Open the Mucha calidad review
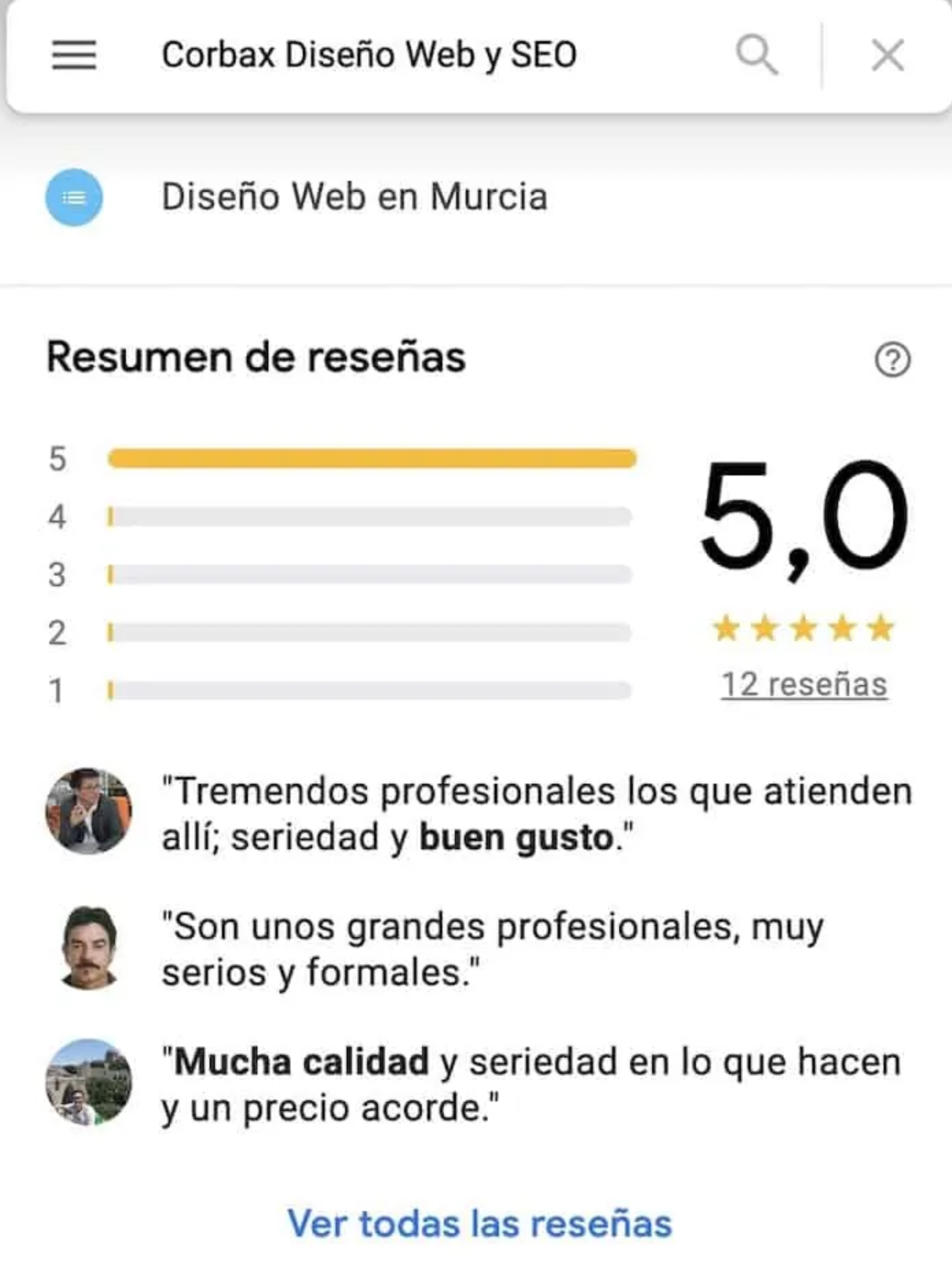The image size is (952, 1281). (x=530, y=1084)
